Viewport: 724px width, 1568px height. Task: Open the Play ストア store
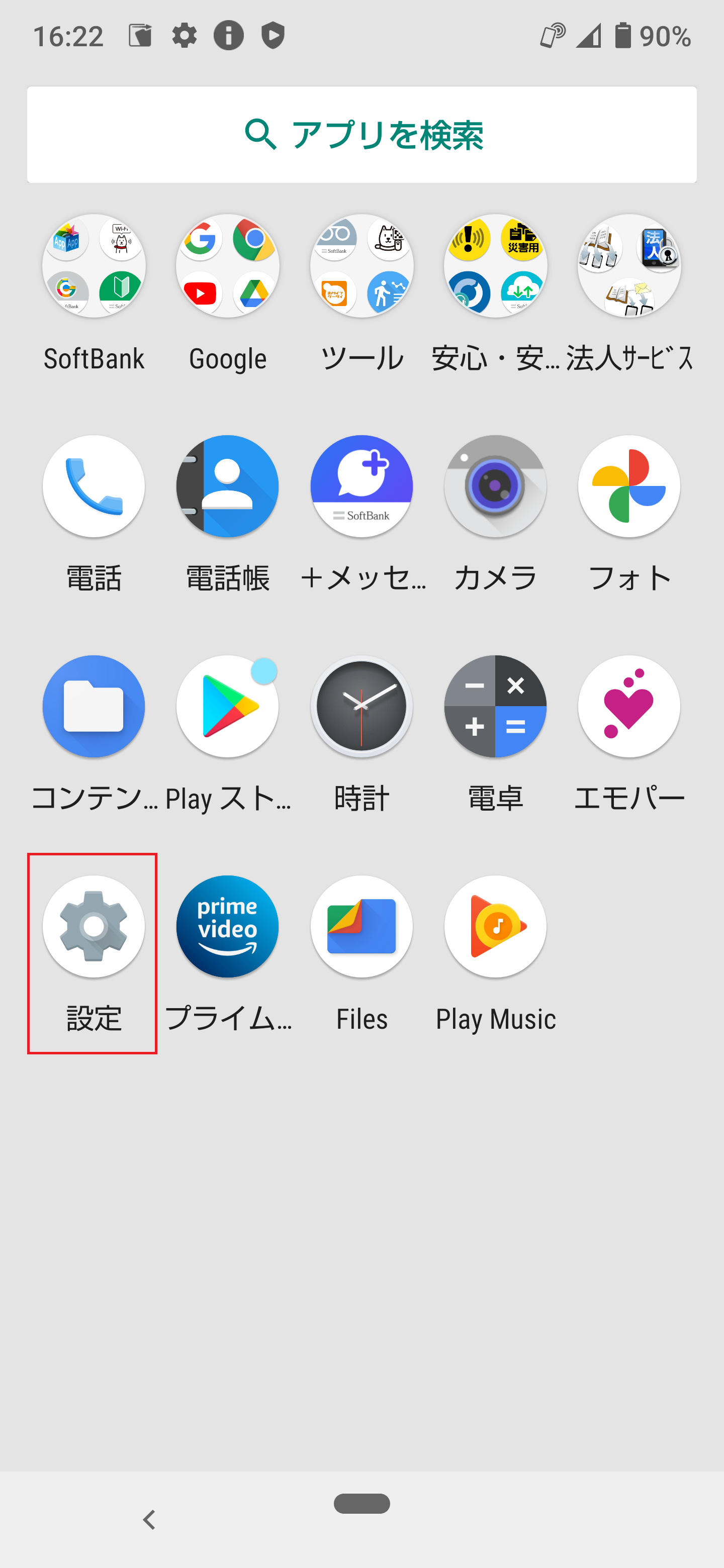(227, 706)
